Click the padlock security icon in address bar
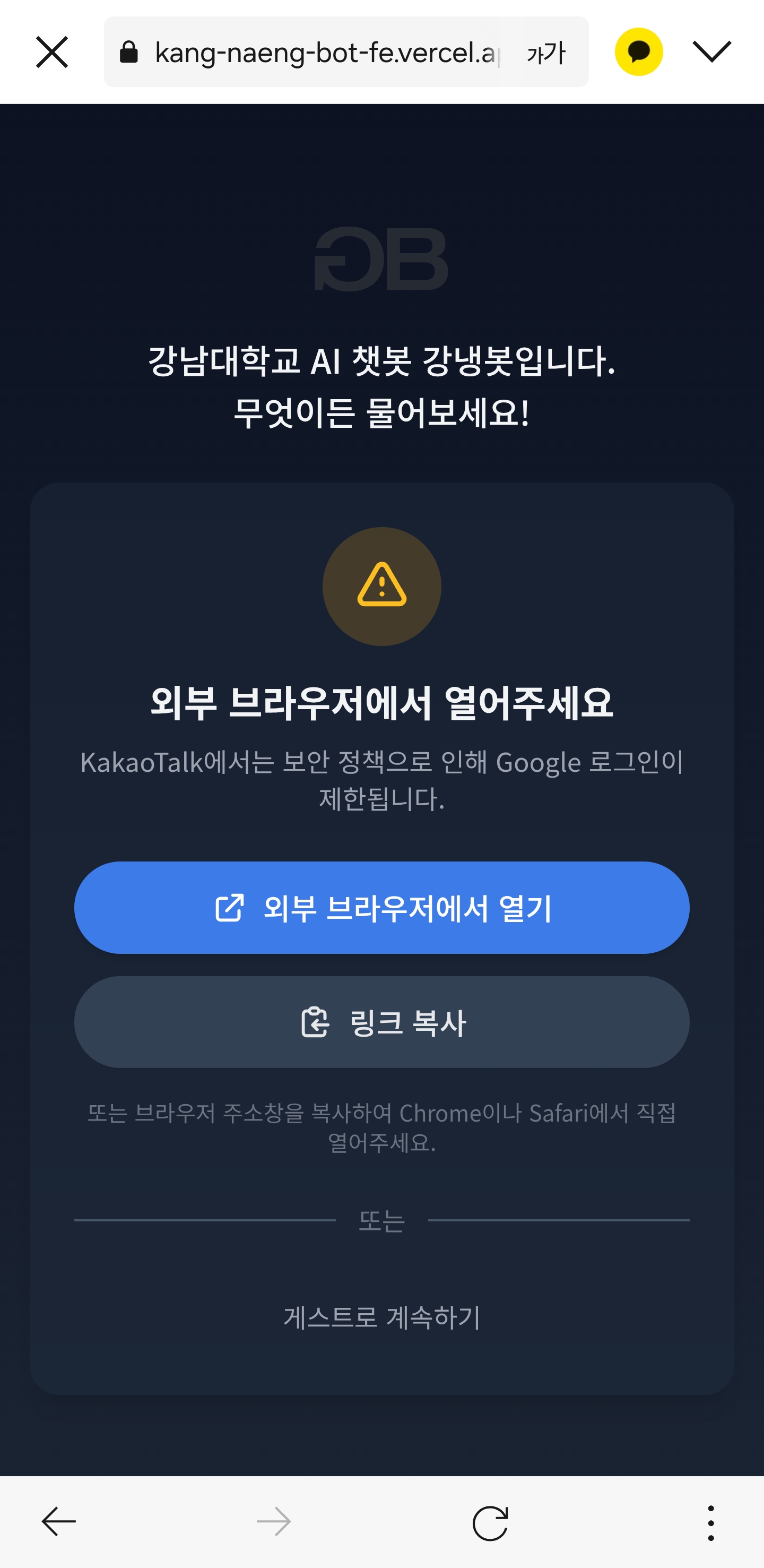This screenshot has width=764, height=1568. click(x=129, y=50)
